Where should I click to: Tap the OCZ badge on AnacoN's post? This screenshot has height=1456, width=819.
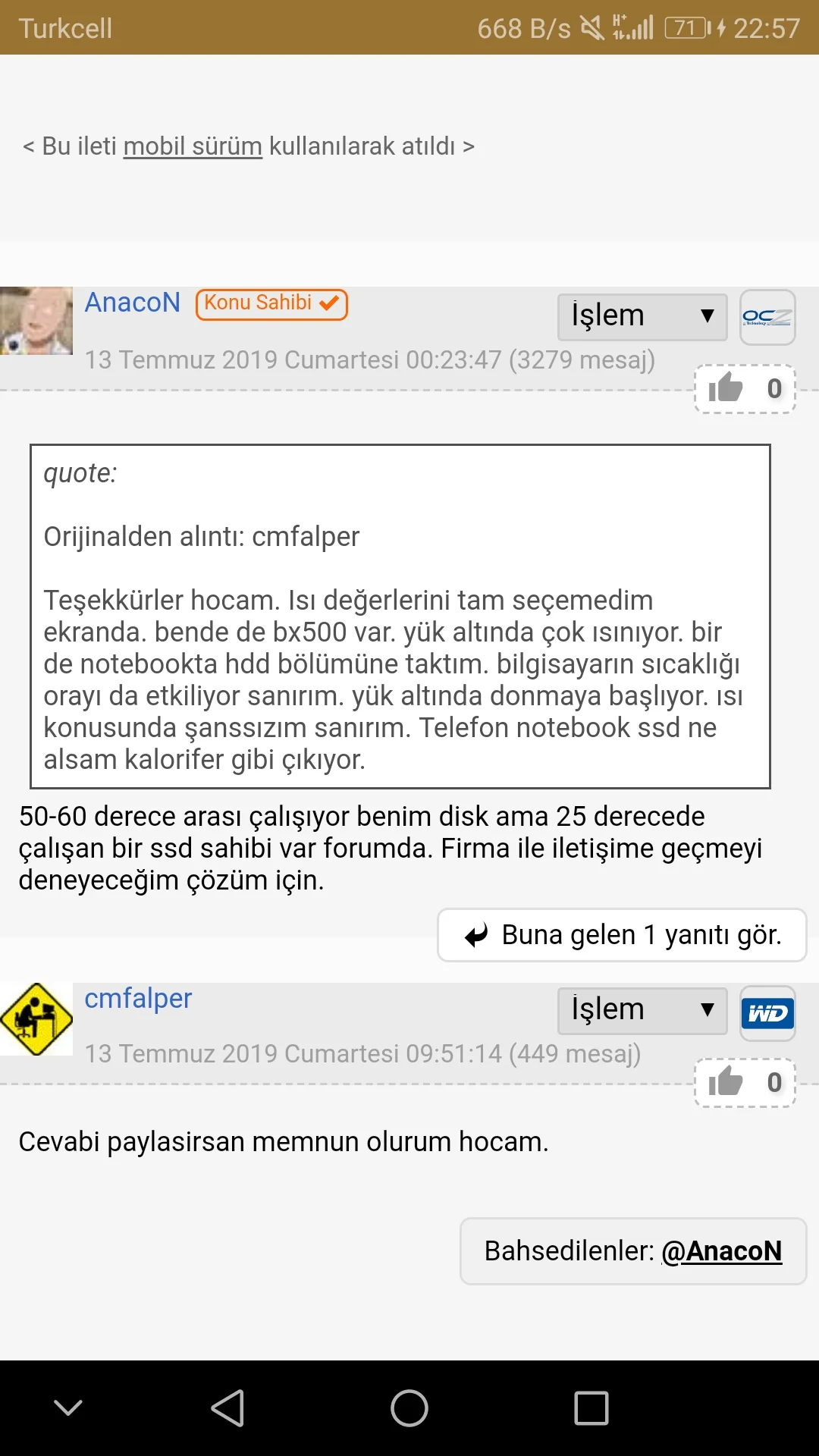(x=767, y=317)
